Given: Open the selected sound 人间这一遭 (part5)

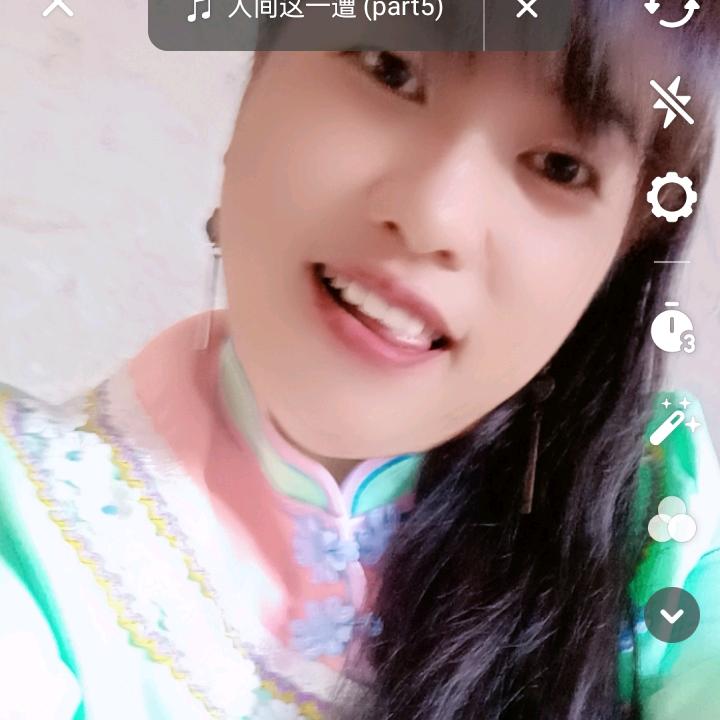Looking at the screenshot, I should click(x=315, y=10).
